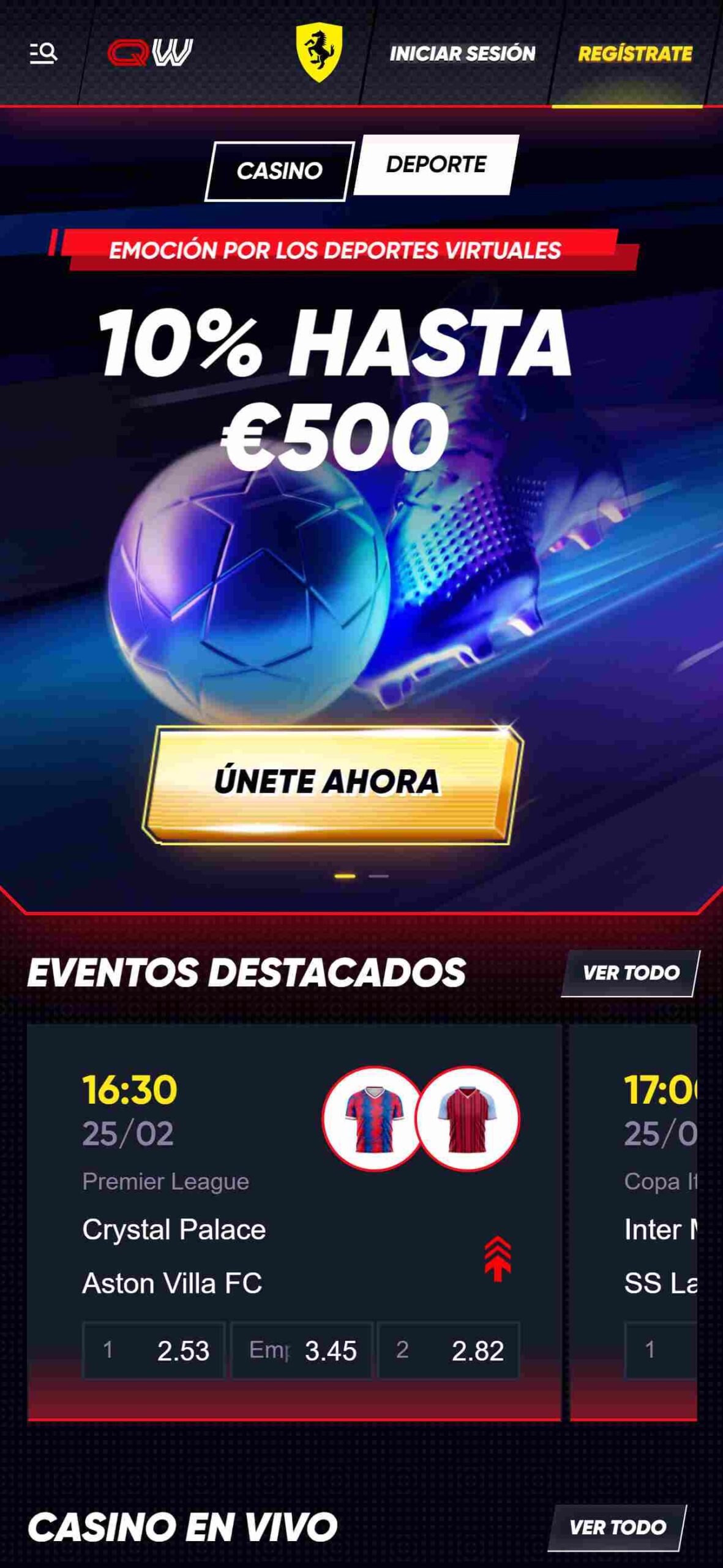
Task: Bet on Crystal Palace at 2.53
Action: pos(154,1350)
